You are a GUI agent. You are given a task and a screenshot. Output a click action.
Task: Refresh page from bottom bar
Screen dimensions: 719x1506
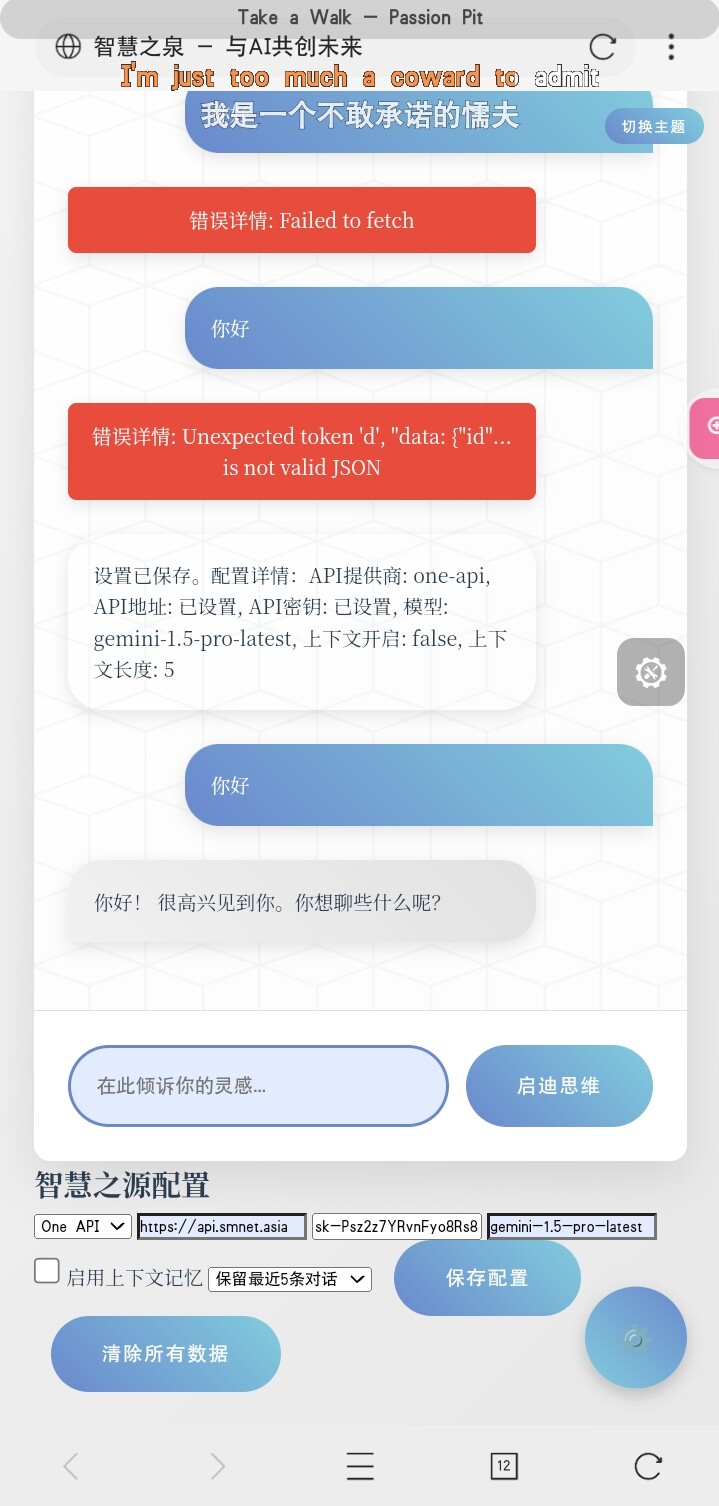coord(648,1466)
